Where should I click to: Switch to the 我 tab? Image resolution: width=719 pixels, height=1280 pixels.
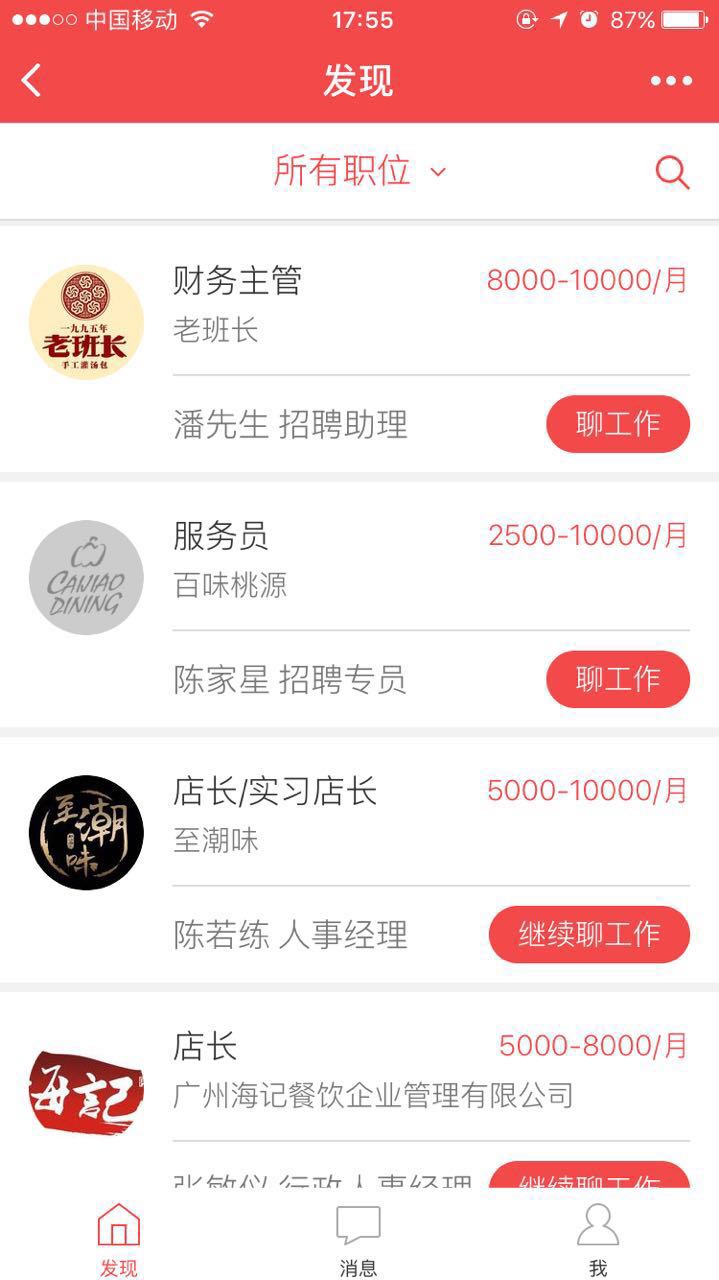[598, 1240]
